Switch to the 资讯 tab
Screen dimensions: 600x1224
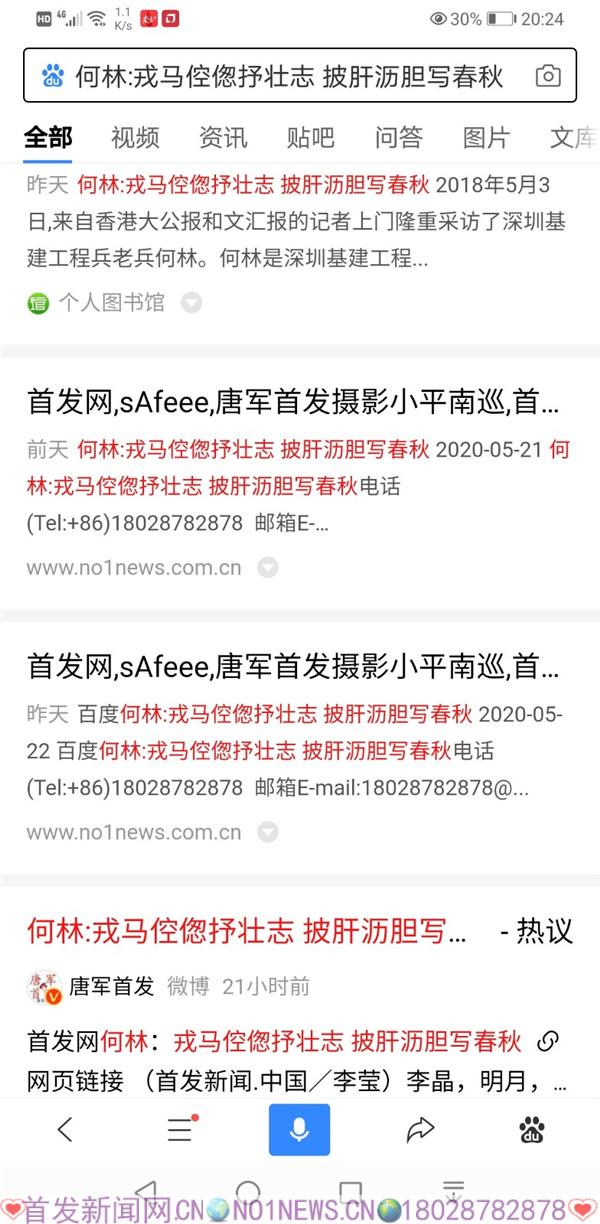click(x=223, y=138)
